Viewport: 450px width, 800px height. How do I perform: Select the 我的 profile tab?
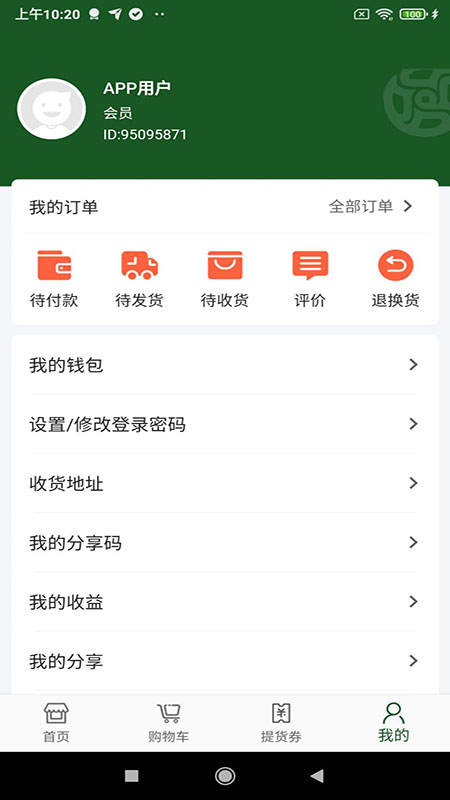(x=393, y=722)
